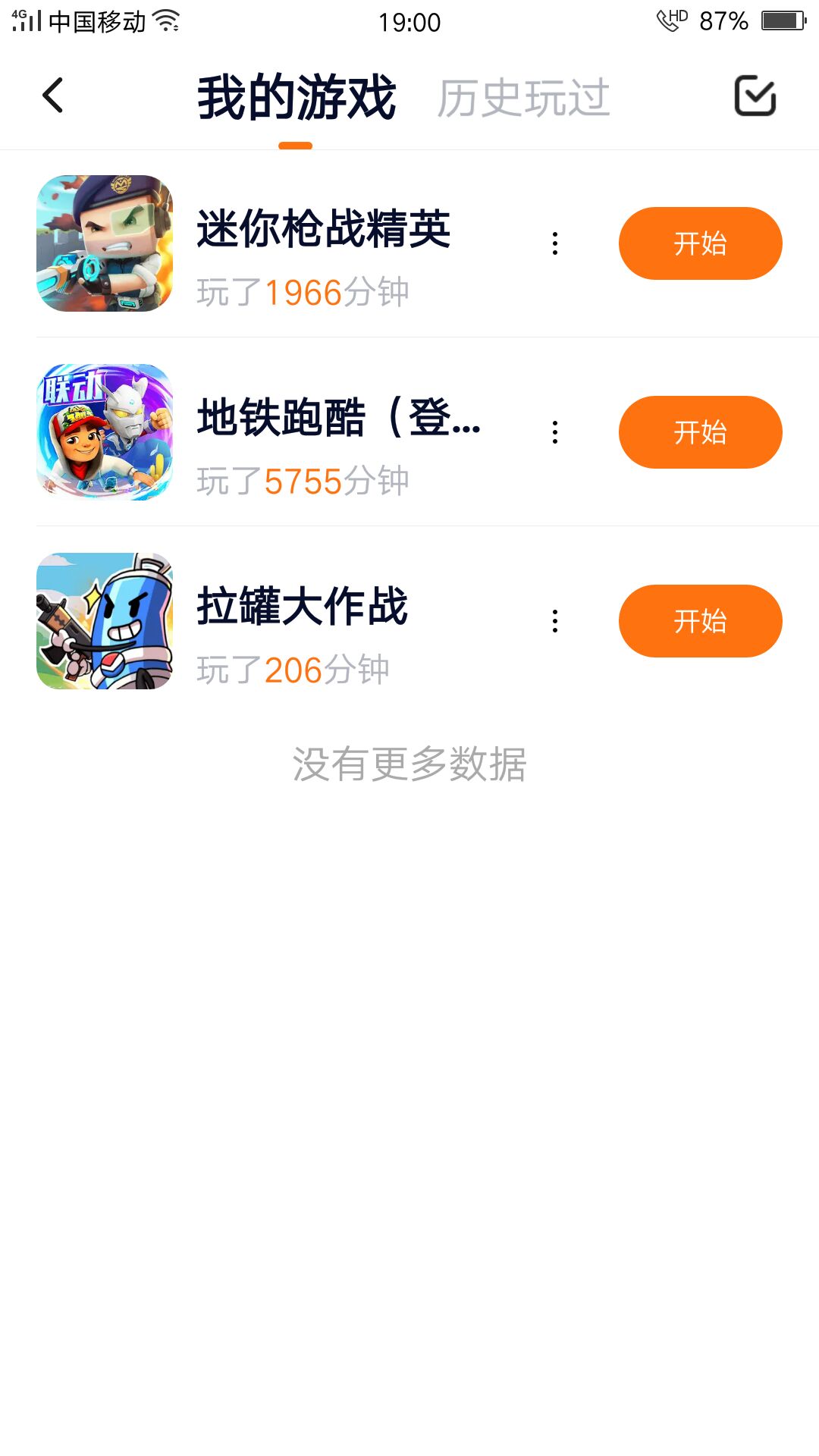The width and height of the screenshot is (819, 1456).
Task: Start the game 地铁跑酷
Action: (700, 432)
